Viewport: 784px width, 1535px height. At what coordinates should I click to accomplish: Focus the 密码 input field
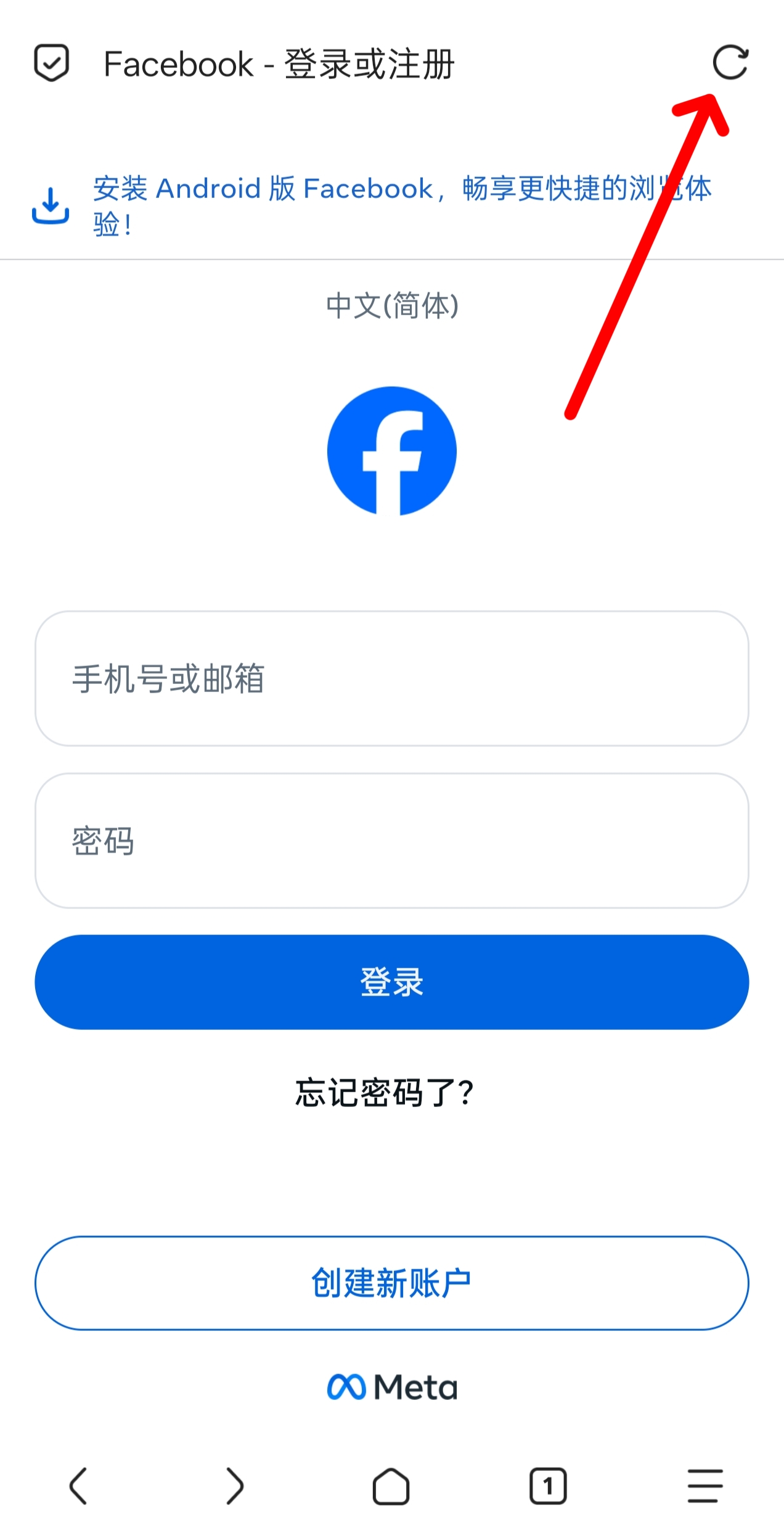(392, 842)
